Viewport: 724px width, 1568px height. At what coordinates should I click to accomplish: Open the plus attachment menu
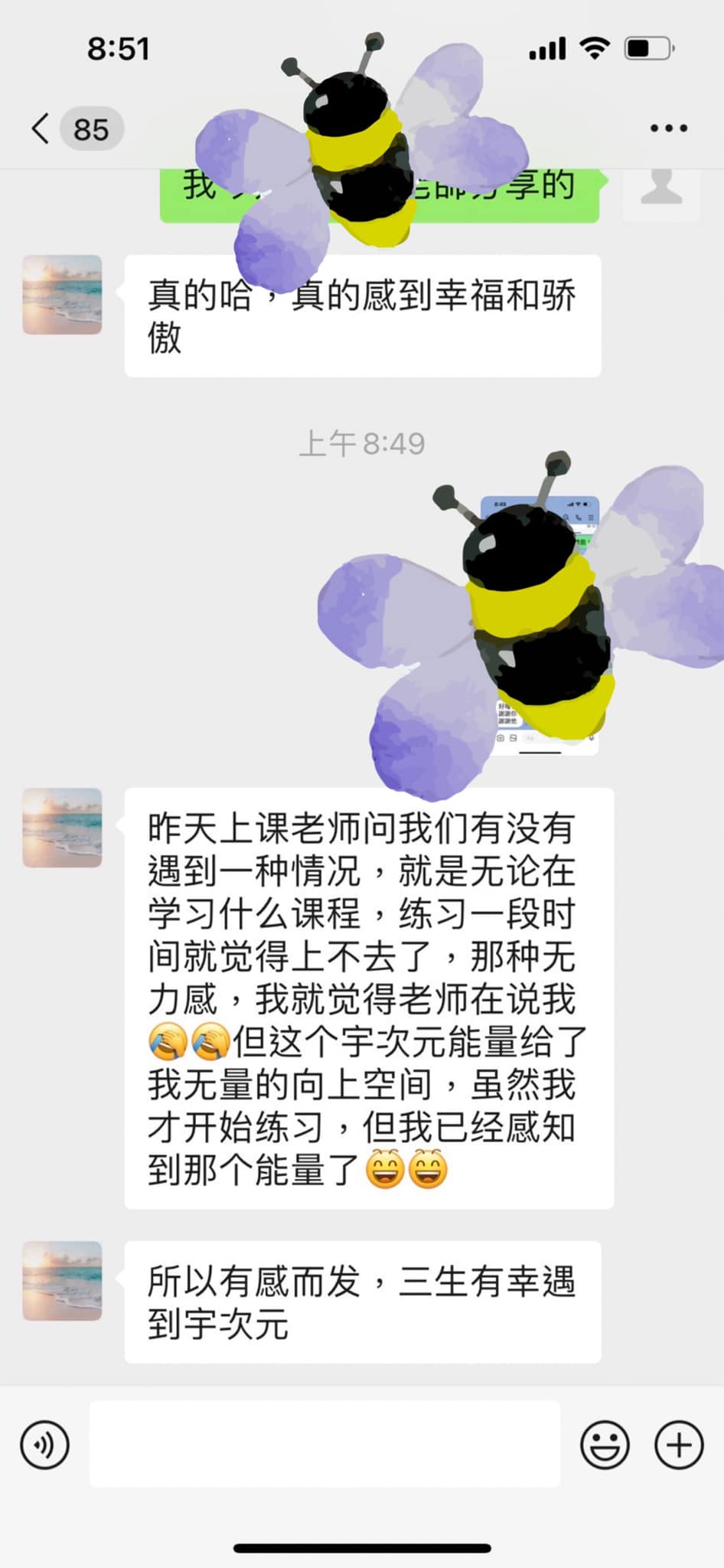coord(678,1445)
